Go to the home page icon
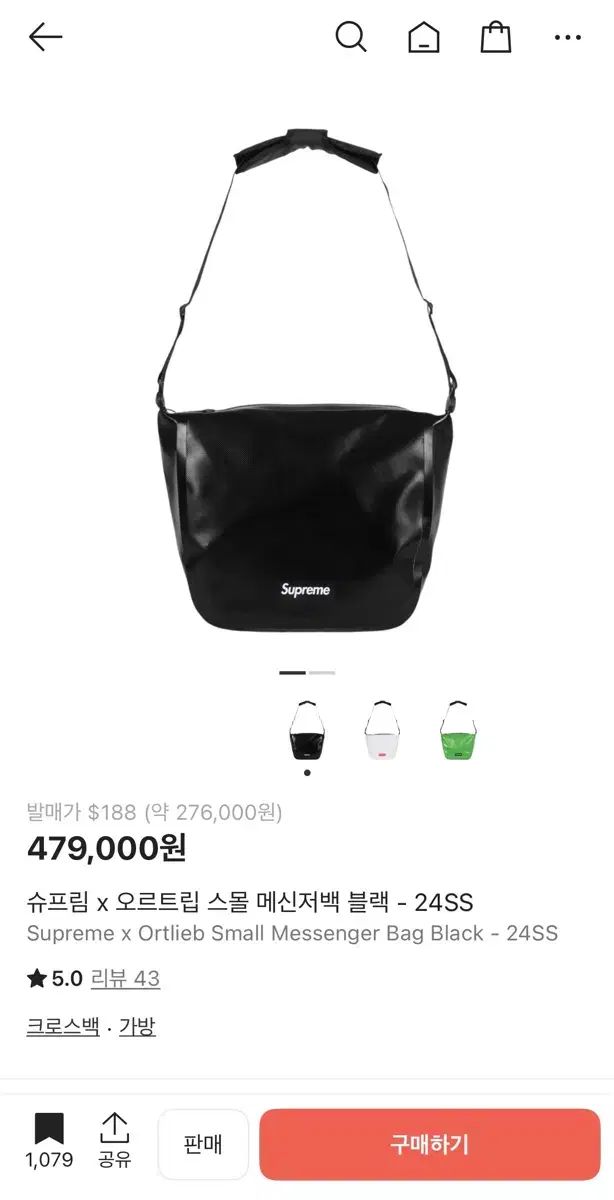Image resolution: width=614 pixels, height=1200 pixels. [424, 38]
